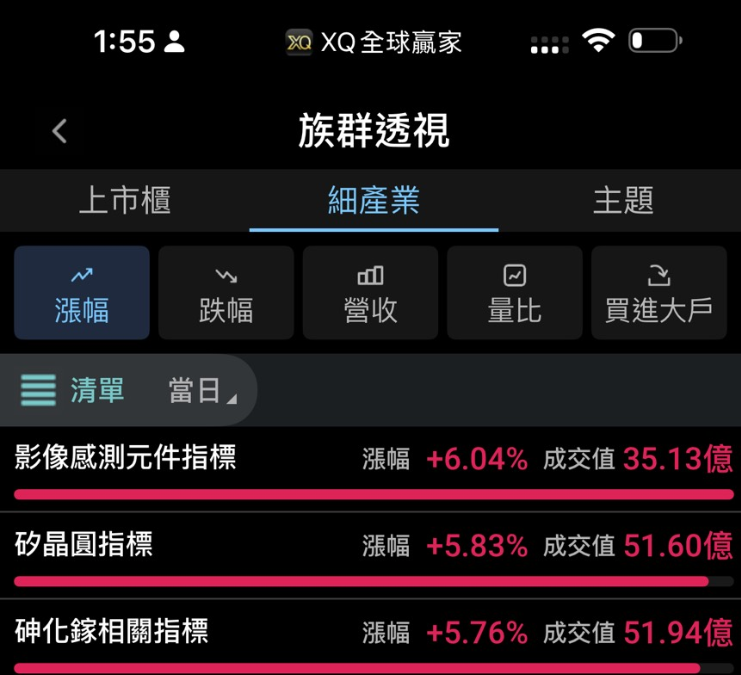This screenshot has width=741, height=675.
Task: Switch view using the 清單 button
Action: (x=72, y=390)
